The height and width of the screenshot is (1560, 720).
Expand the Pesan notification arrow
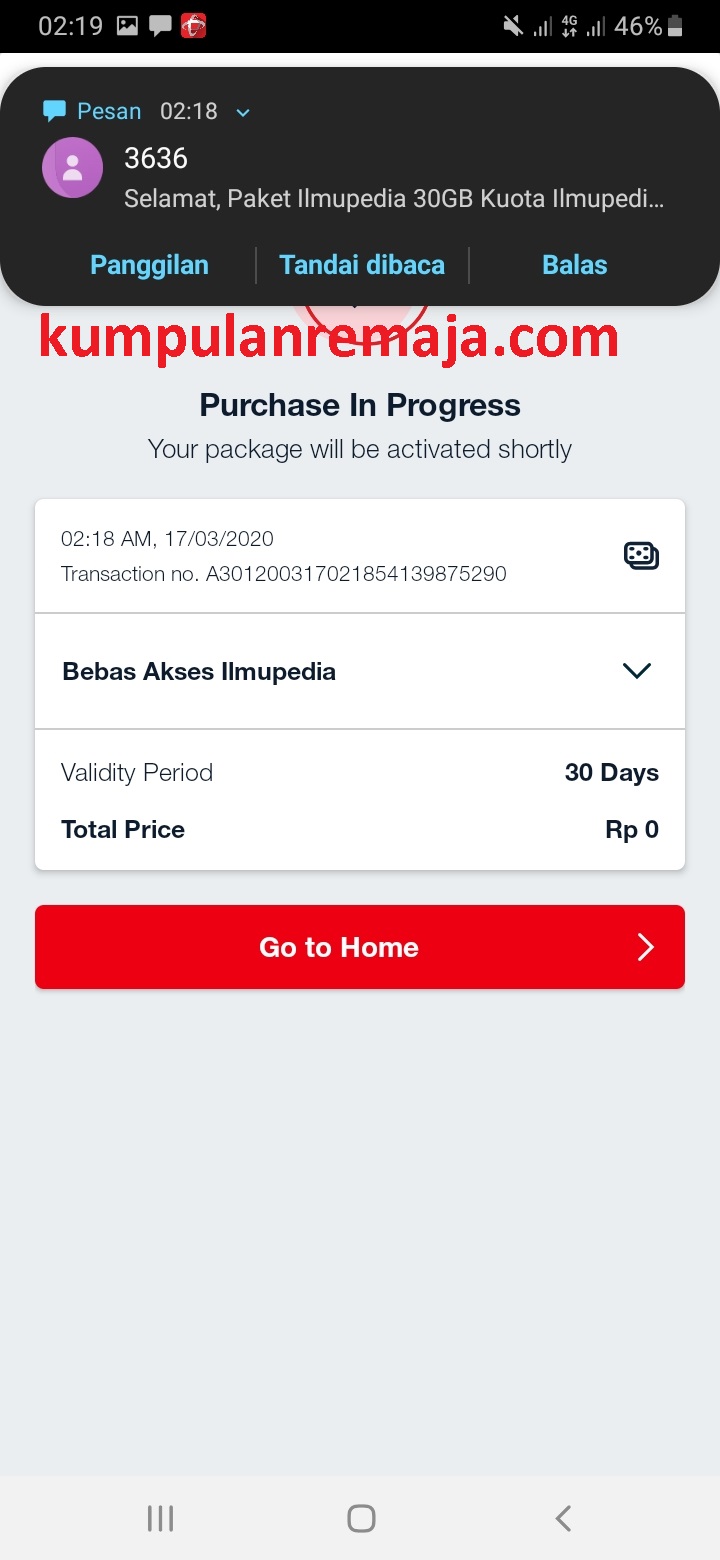243,112
